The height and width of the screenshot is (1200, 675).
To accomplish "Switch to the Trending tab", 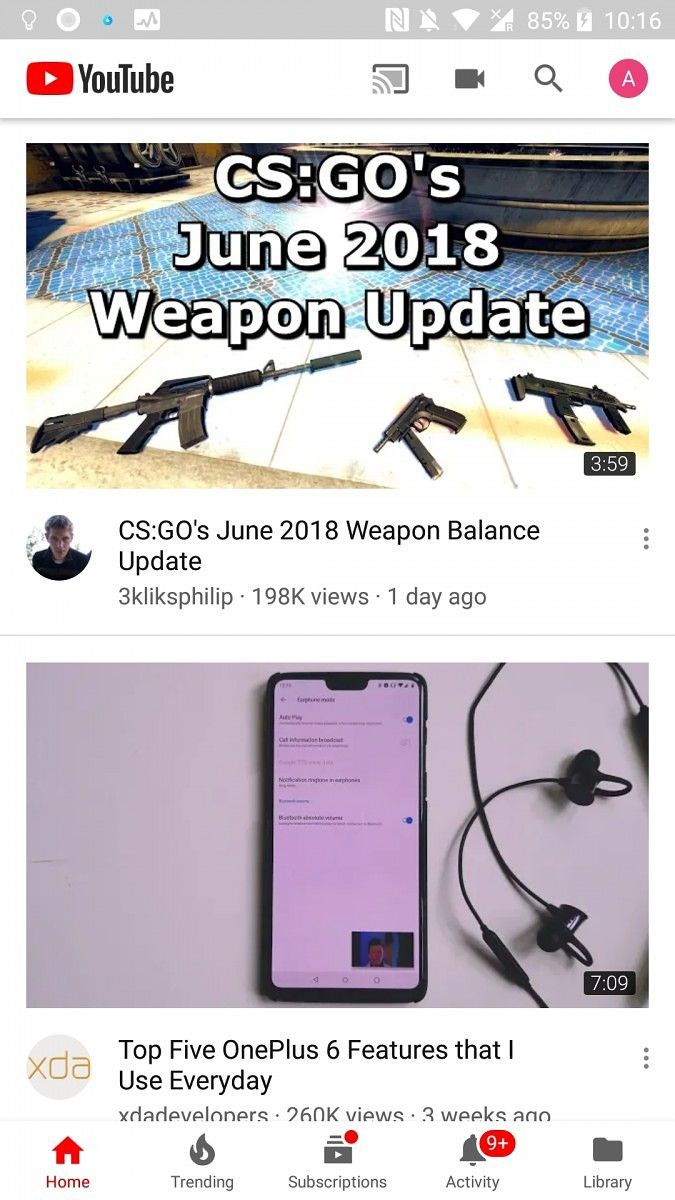I will [x=202, y=1162].
